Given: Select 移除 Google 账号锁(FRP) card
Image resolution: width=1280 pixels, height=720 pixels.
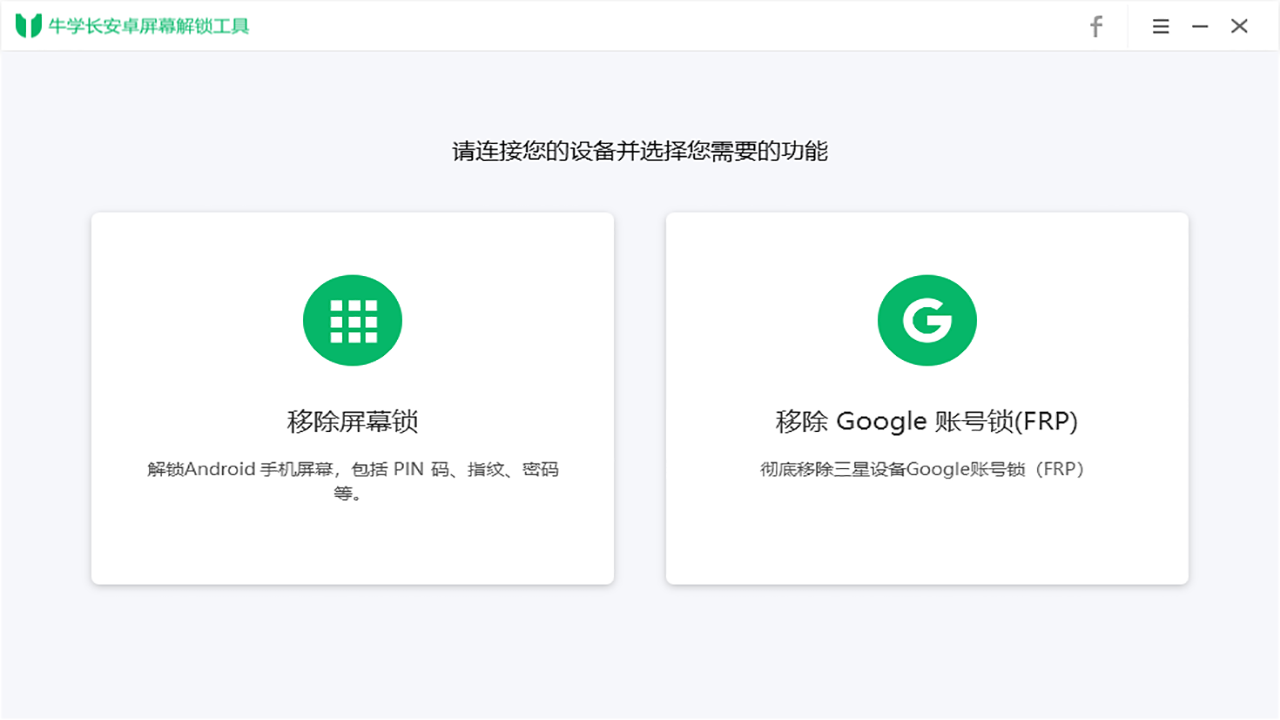Looking at the screenshot, I should coord(927,398).
